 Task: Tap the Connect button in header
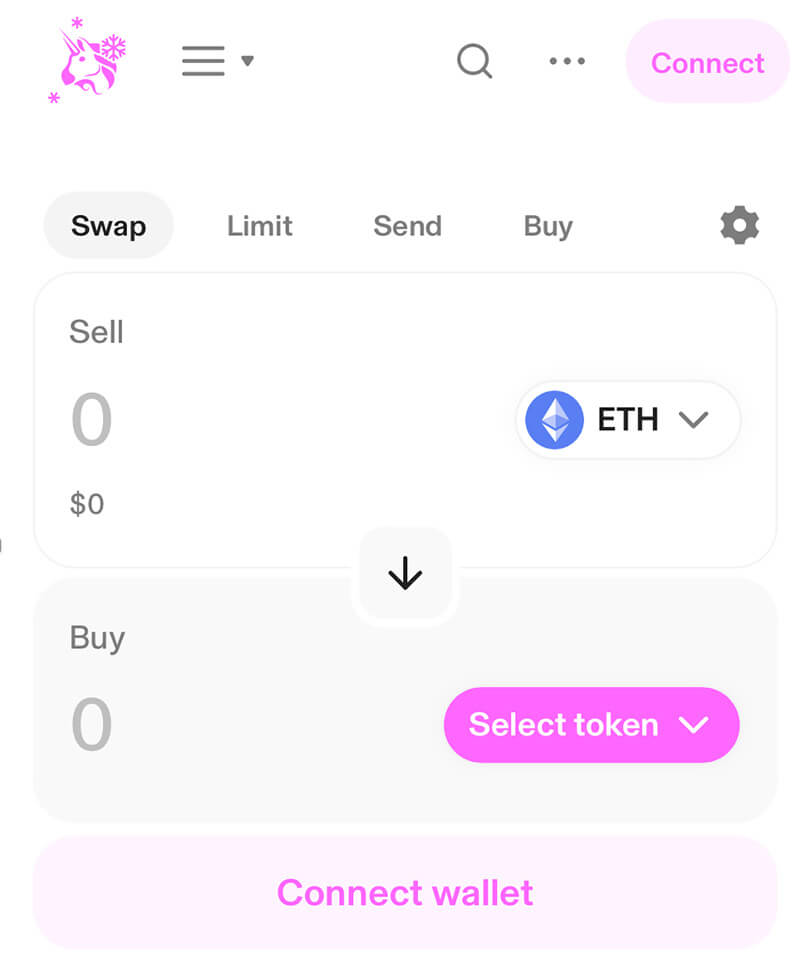(x=707, y=63)
